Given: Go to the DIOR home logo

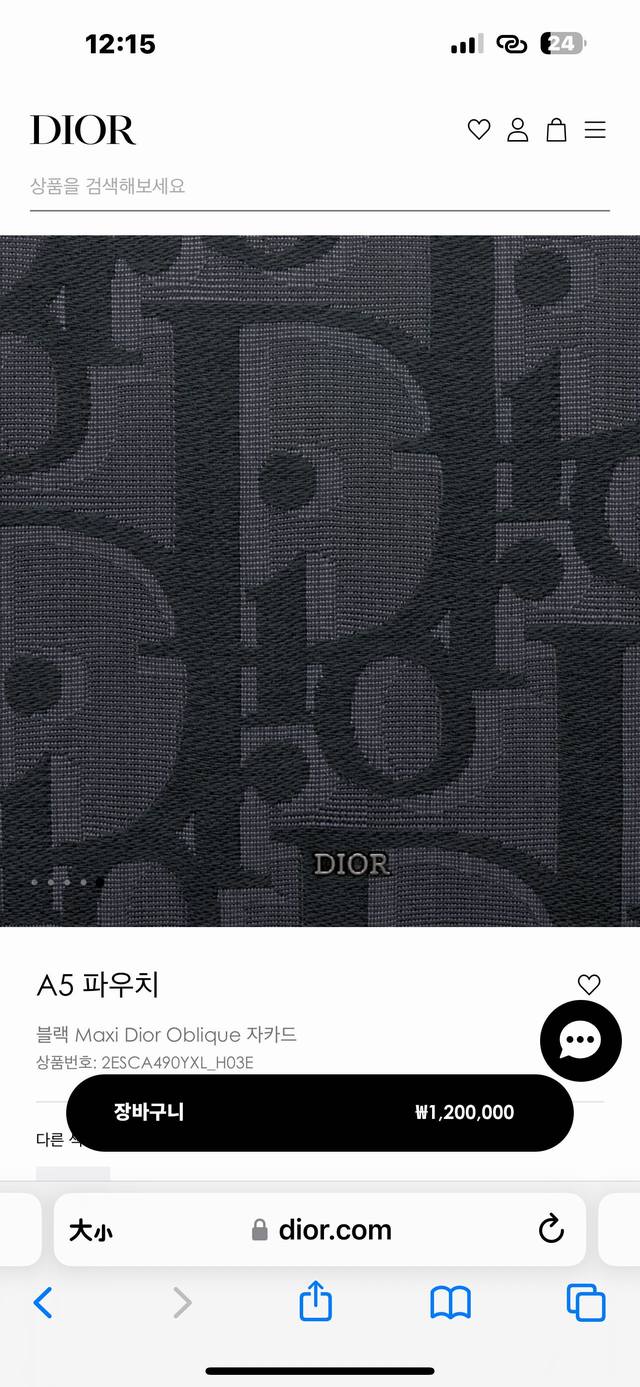Looking at the screenshot, I should (83, 129).
